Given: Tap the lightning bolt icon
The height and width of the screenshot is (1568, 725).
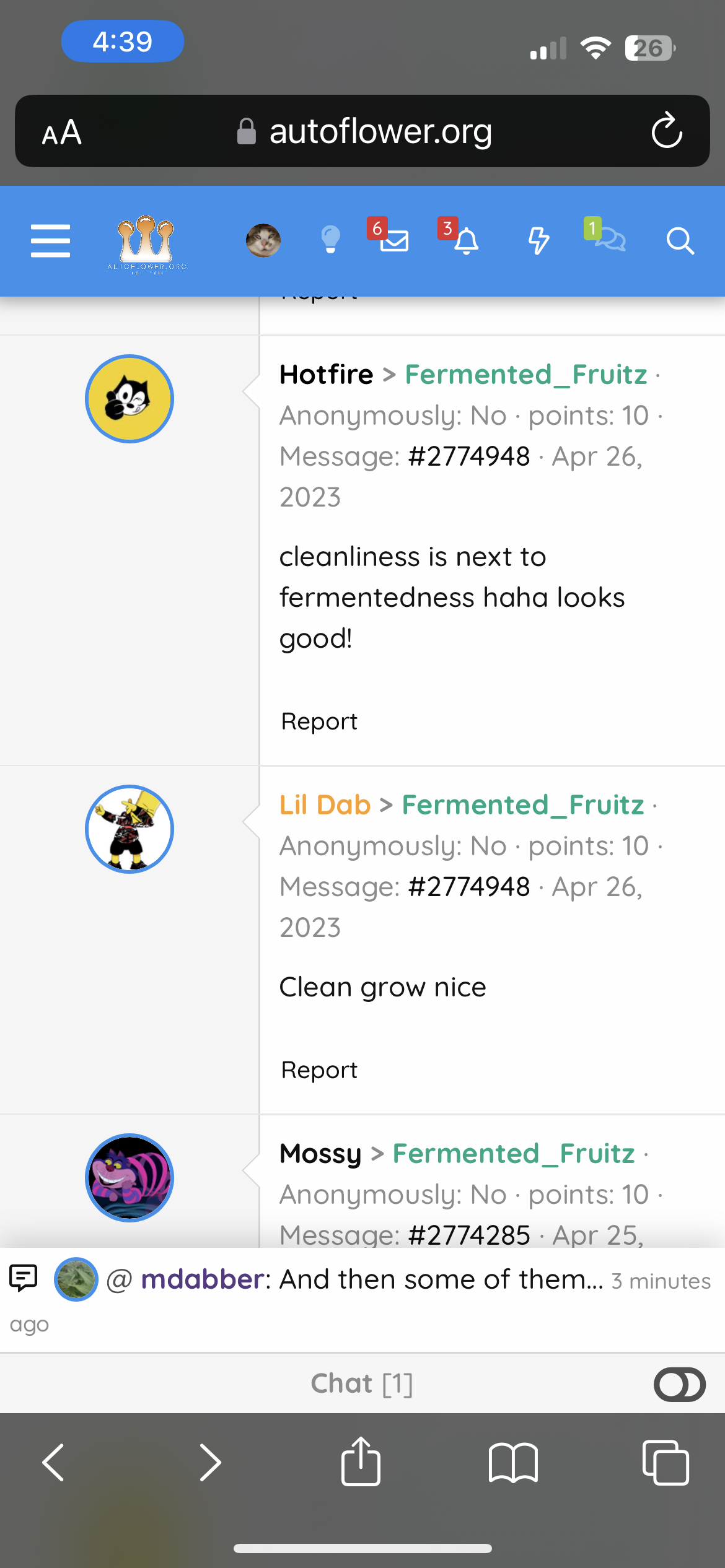Looking at the screenshot, I should [x=538, y=240].
